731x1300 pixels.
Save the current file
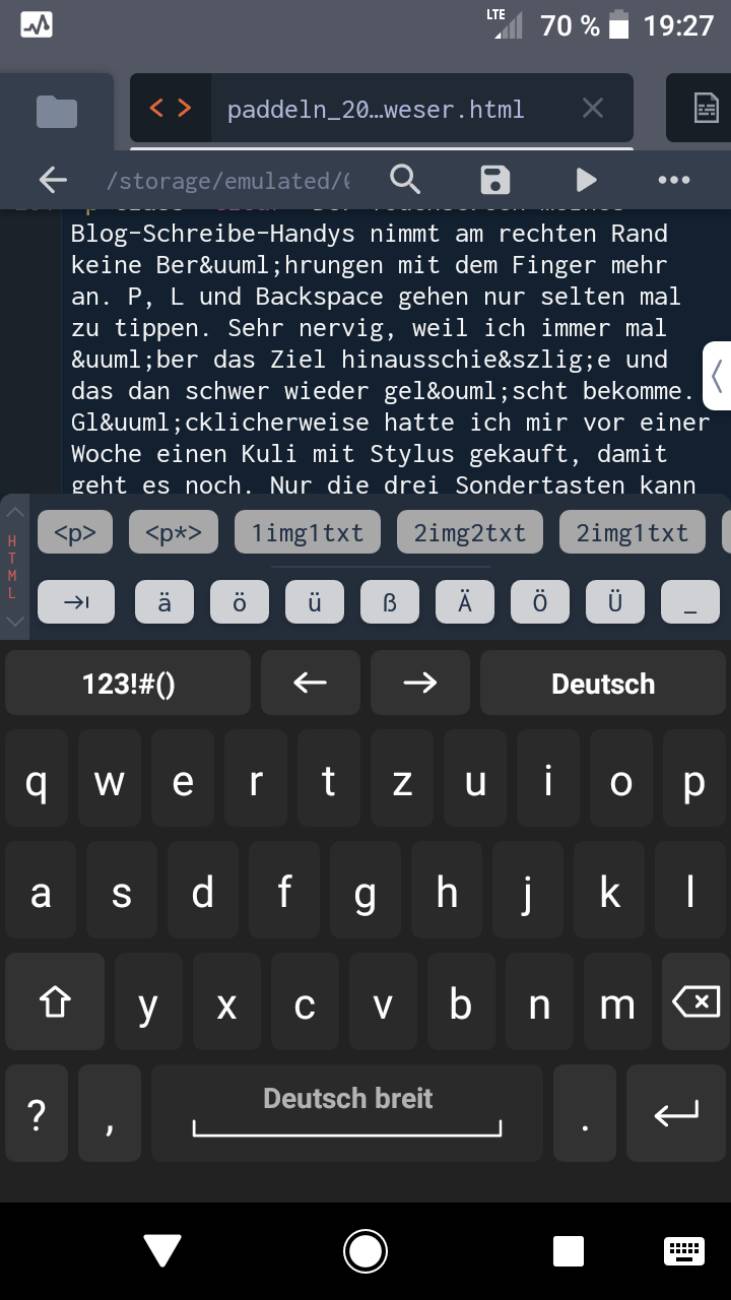pyautogui.click(x=495, y=180)
